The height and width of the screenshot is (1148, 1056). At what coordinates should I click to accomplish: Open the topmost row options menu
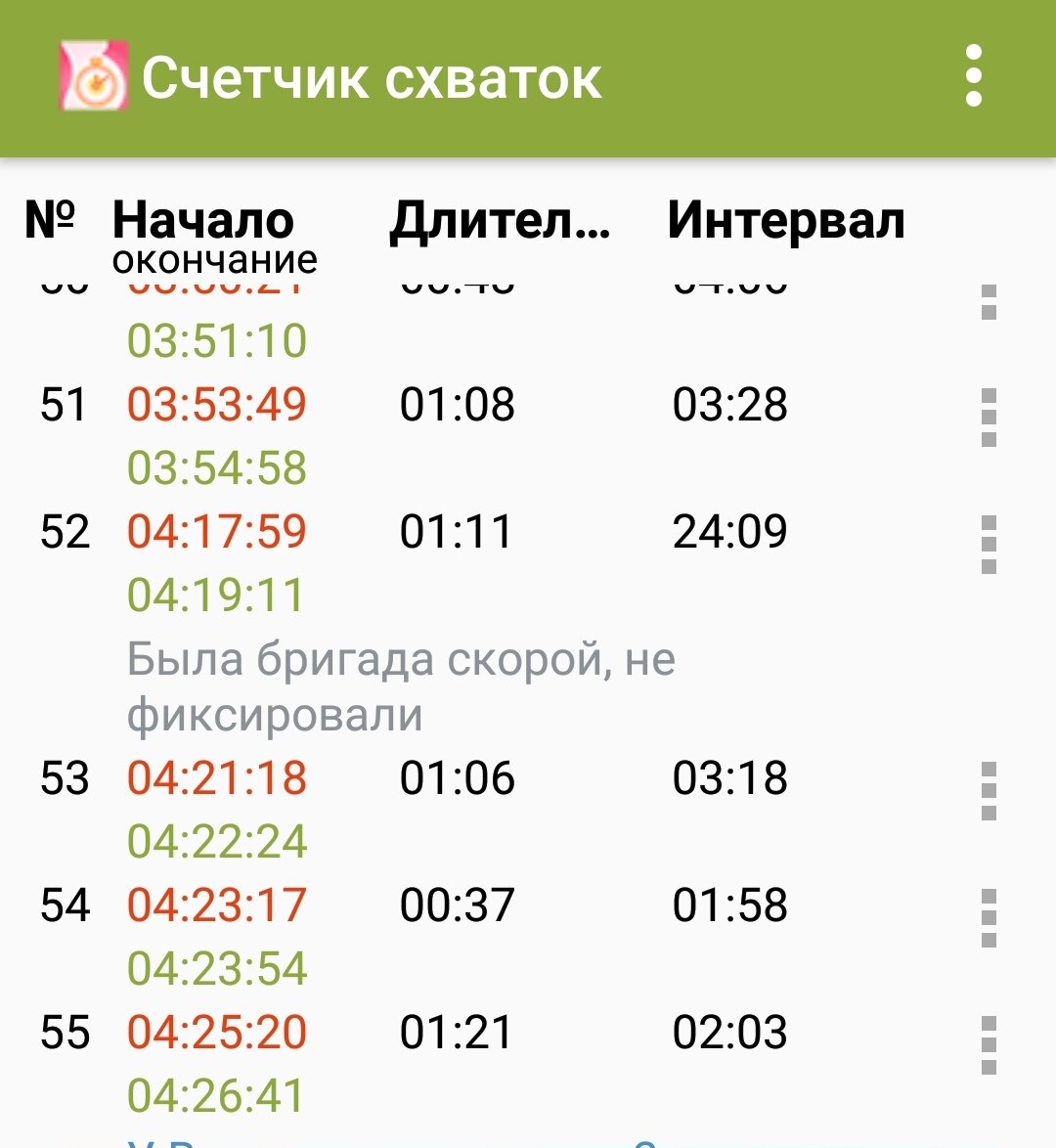point(990,304)
